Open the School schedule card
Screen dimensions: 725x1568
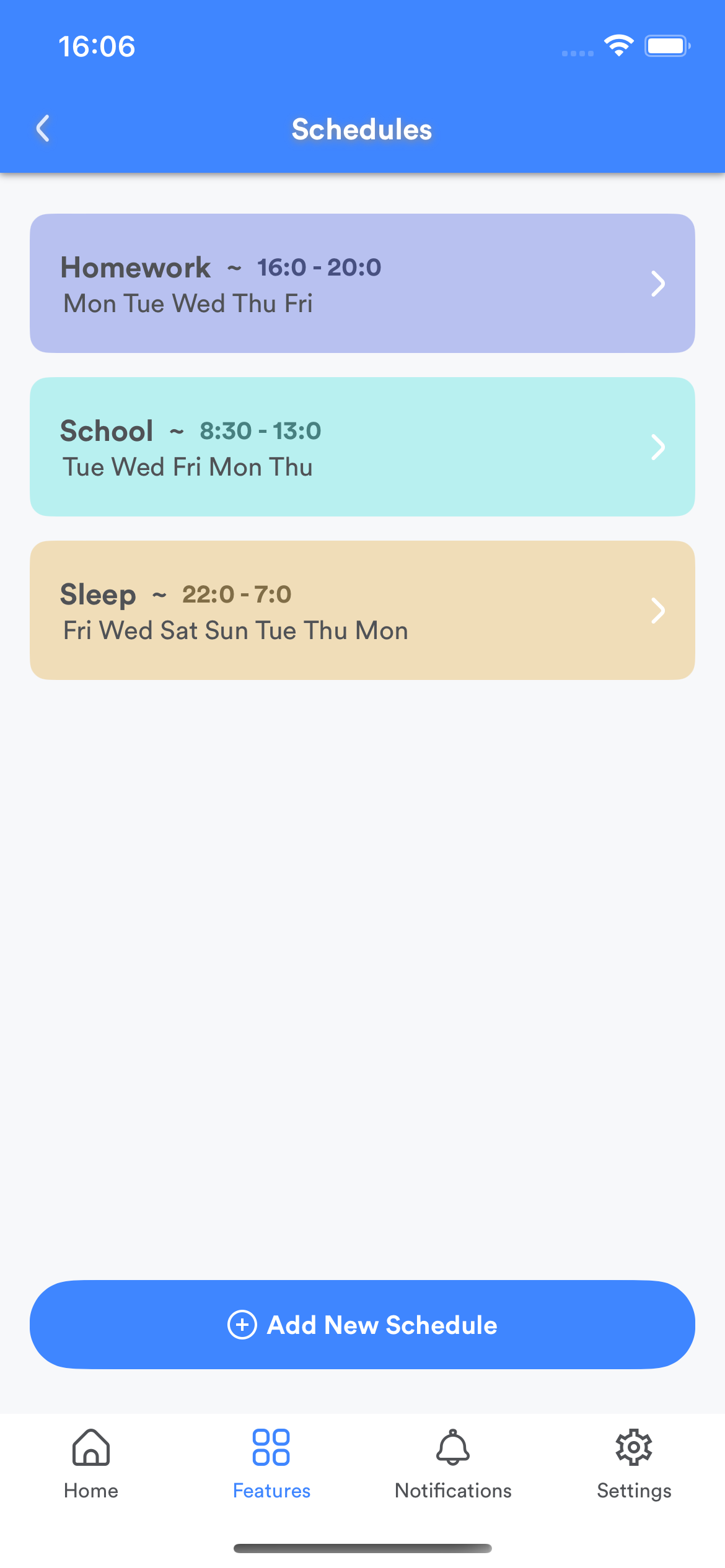pos(362,447)
